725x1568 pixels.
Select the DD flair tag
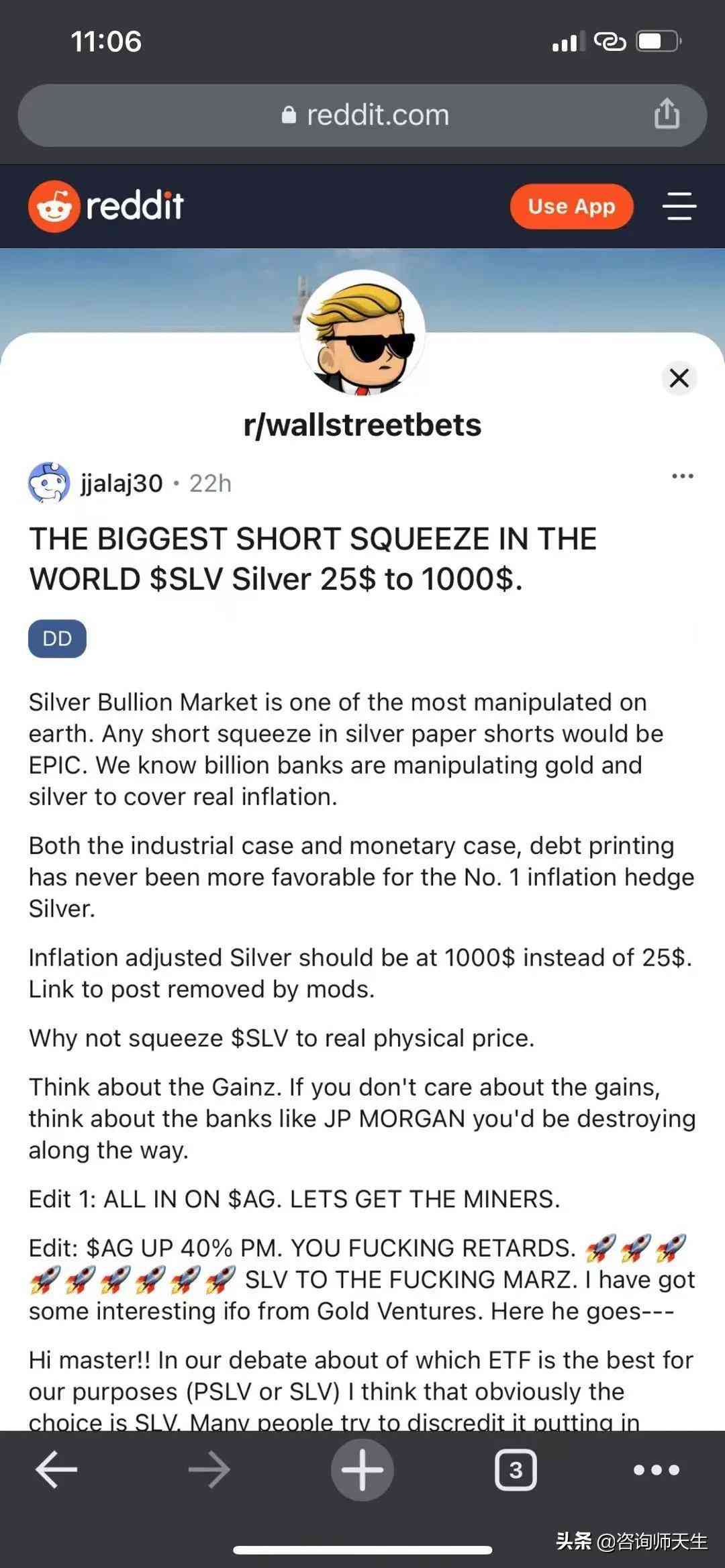[x=57, y=639]
